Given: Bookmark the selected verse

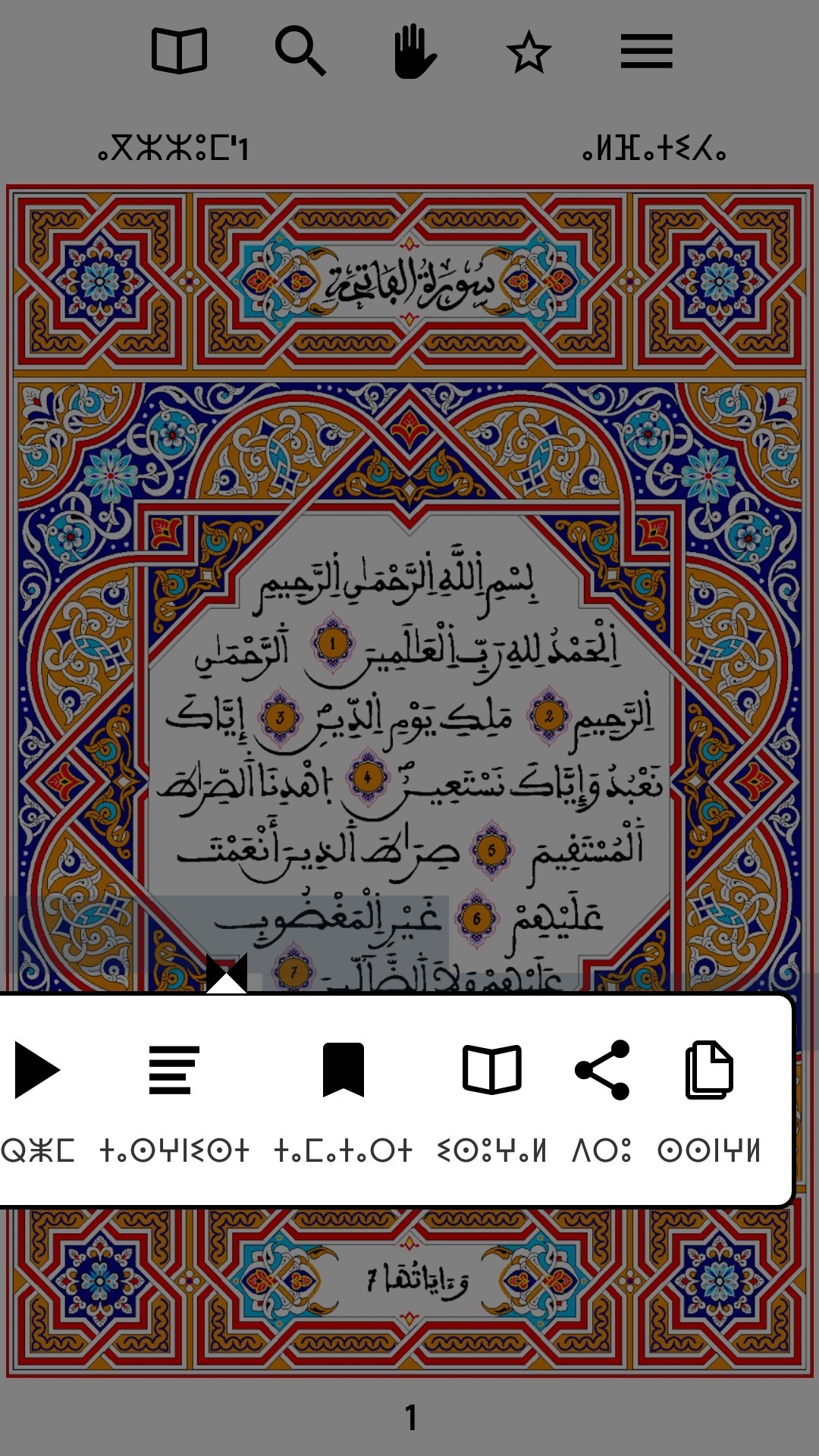Looking at the screenshot, I should [x=344, y=1070].
